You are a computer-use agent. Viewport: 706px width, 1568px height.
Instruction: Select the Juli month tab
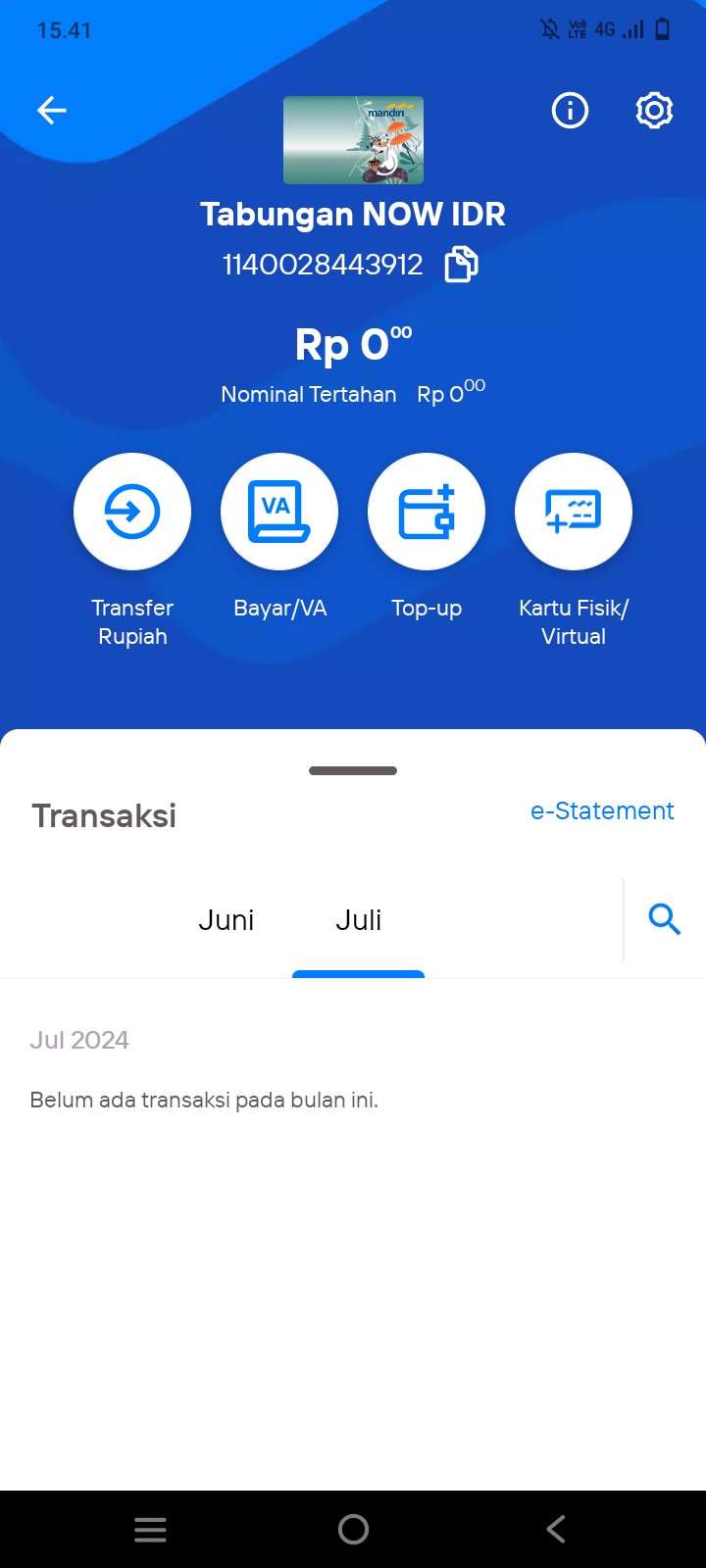click(x=358, y=920)
